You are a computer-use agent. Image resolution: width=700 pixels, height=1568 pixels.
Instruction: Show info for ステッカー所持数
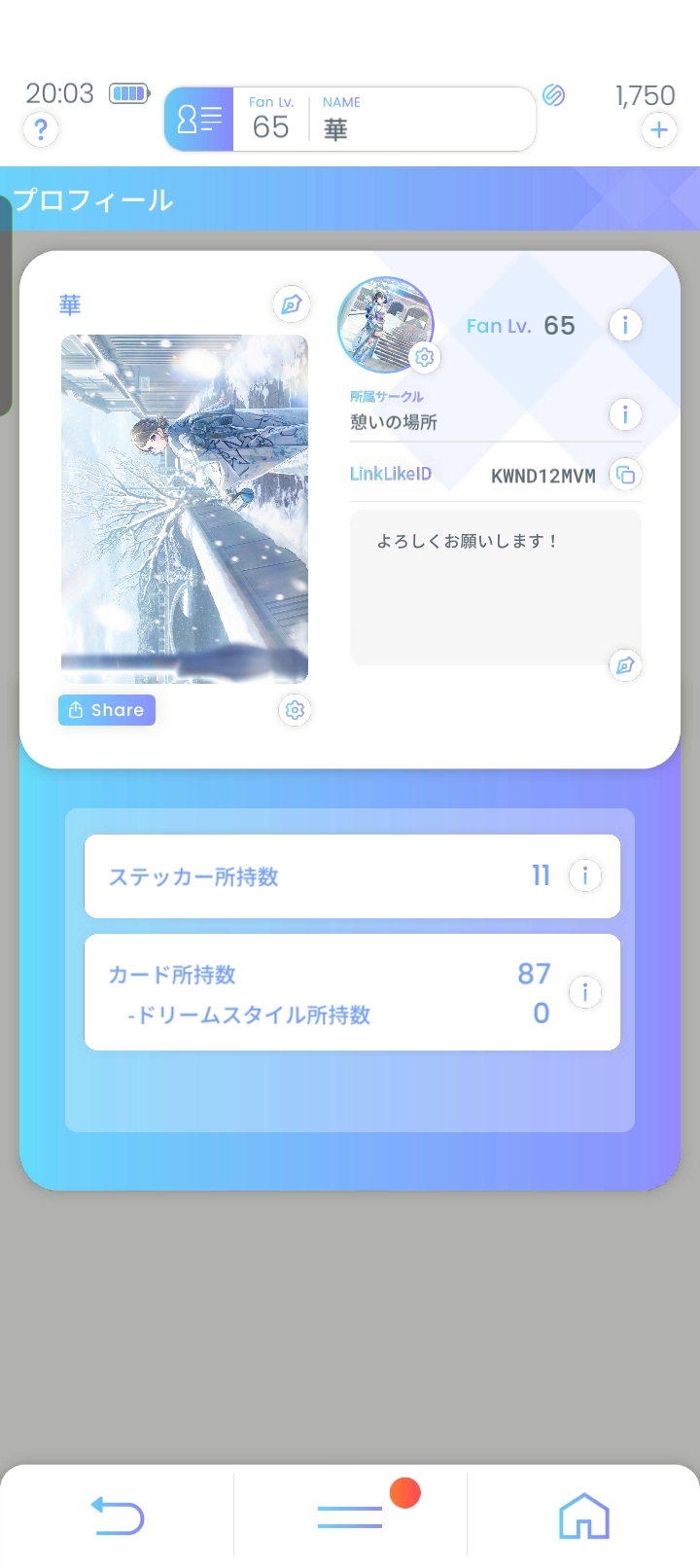pos(584,875)
